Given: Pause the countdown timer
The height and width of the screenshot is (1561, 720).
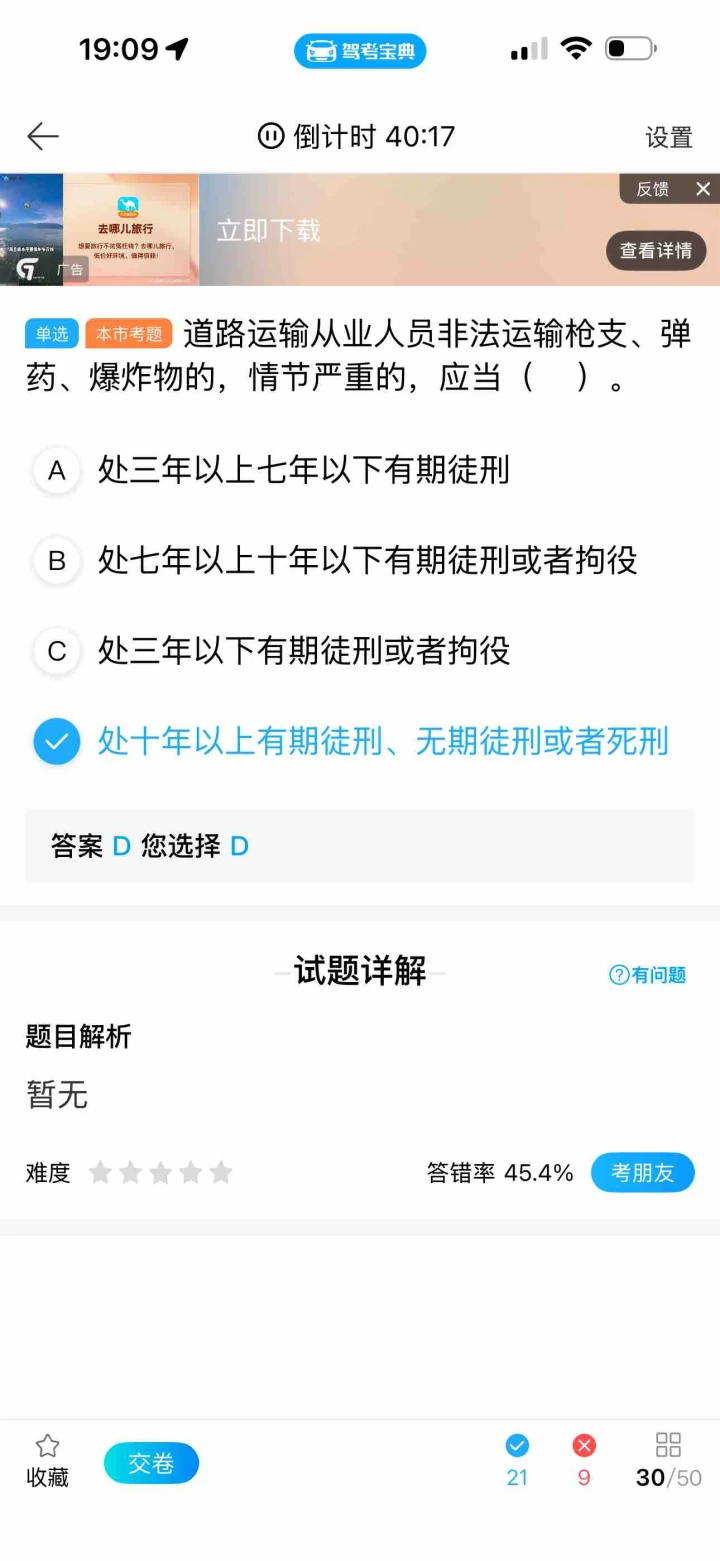Looking at the screenshot, I should pos(271,136).
